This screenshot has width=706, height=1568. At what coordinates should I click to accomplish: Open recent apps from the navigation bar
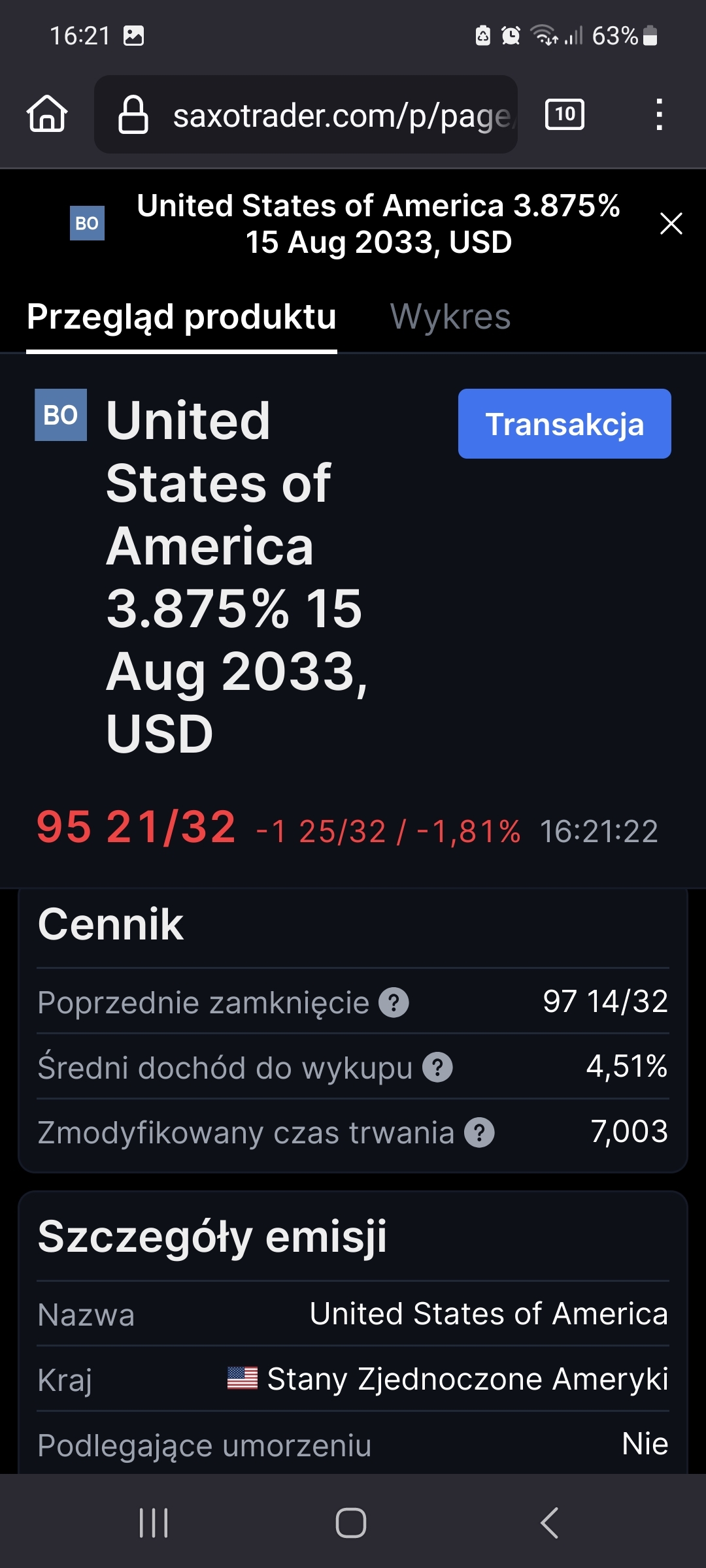tap(154, 1523)
